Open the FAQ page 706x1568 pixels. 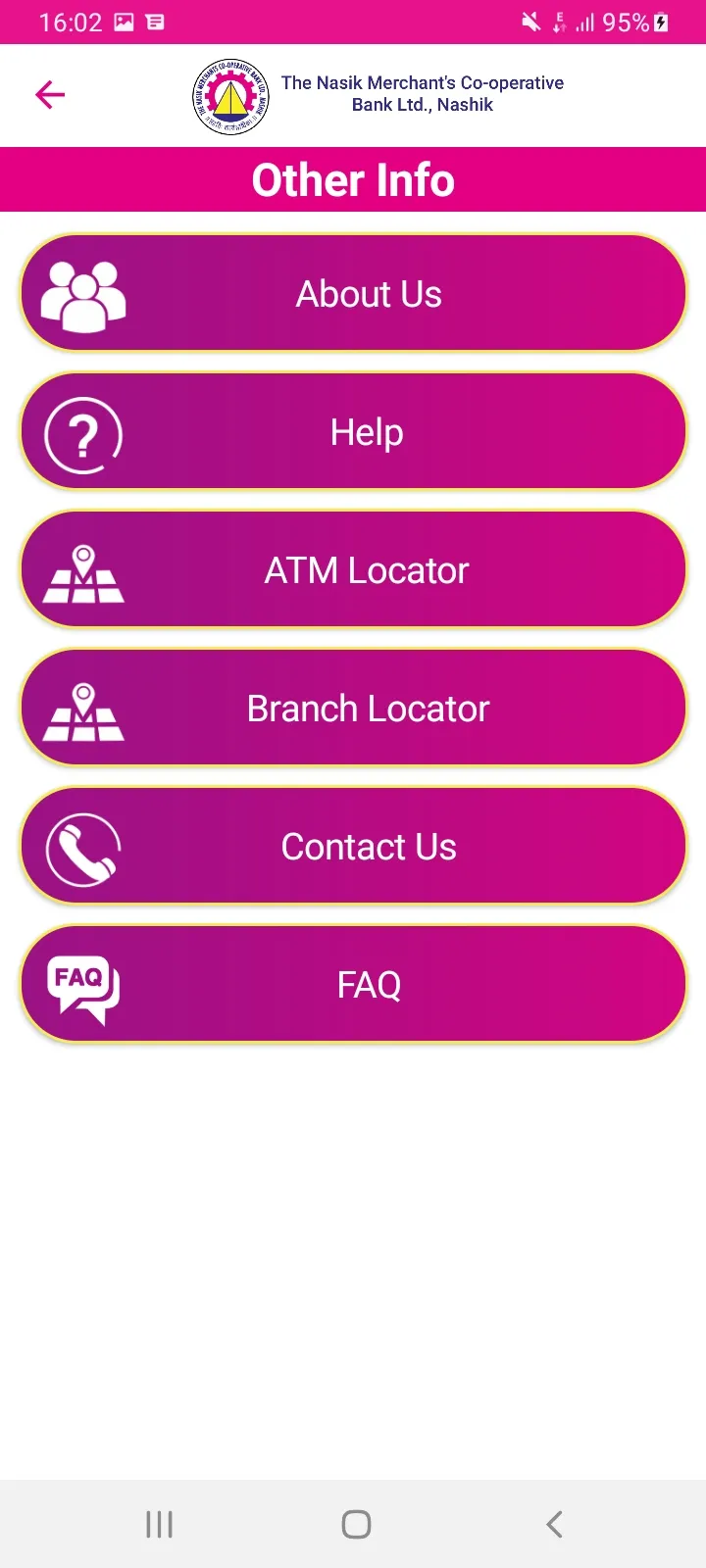pyautogui.click(x=368, y=984)
